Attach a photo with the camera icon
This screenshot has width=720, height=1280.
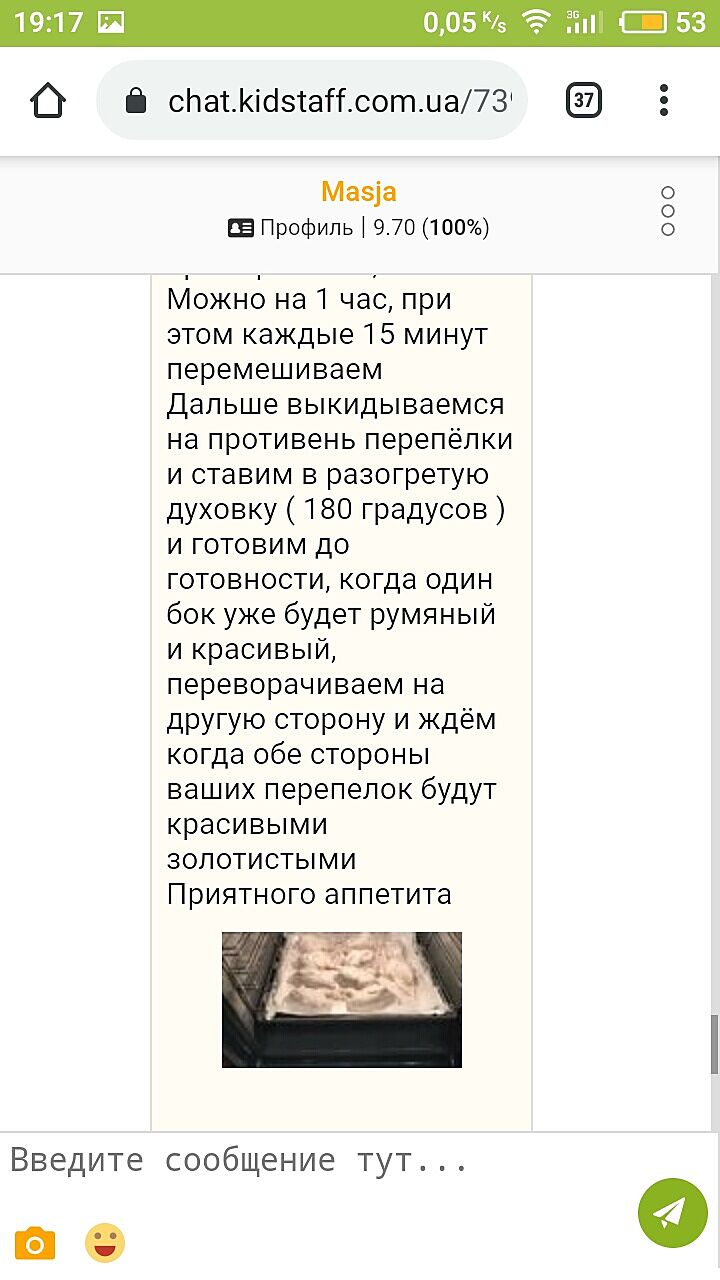tap(35, 1244)
